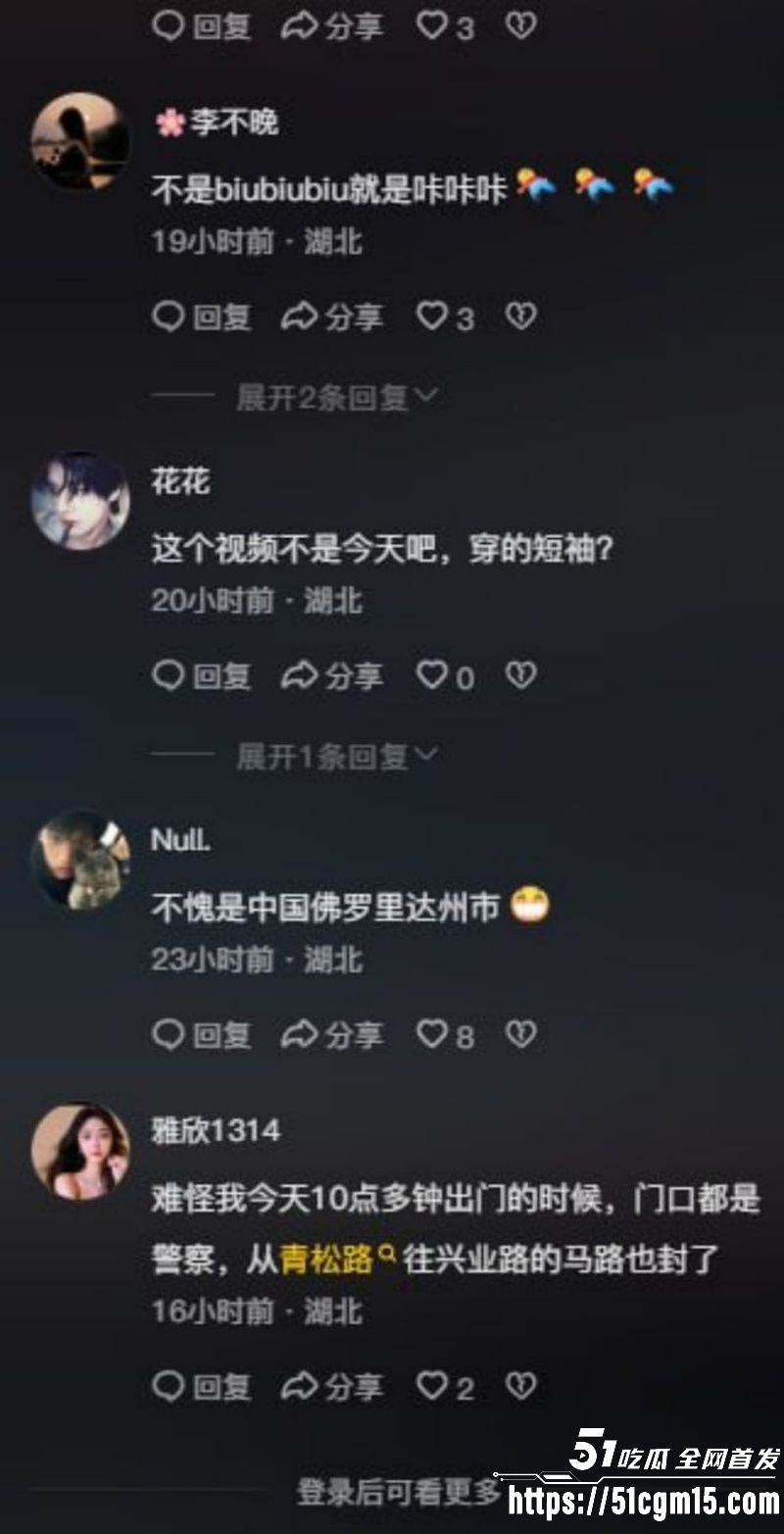The width and height of the screenshot is (784, 1534).
Task: Like 李不晚's biubiubiu comment
Action: tap(433, 317)
